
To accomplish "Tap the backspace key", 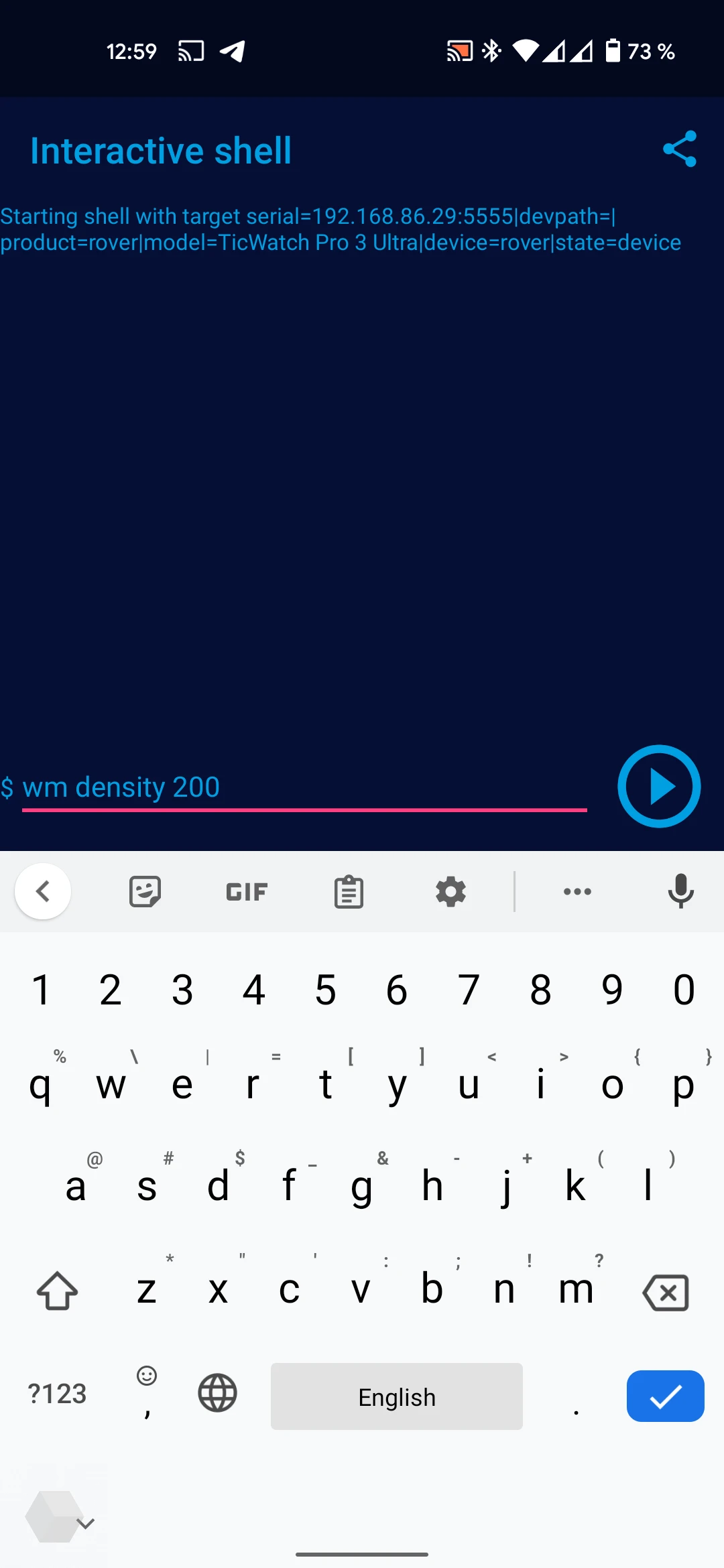I will (666, 1292).
